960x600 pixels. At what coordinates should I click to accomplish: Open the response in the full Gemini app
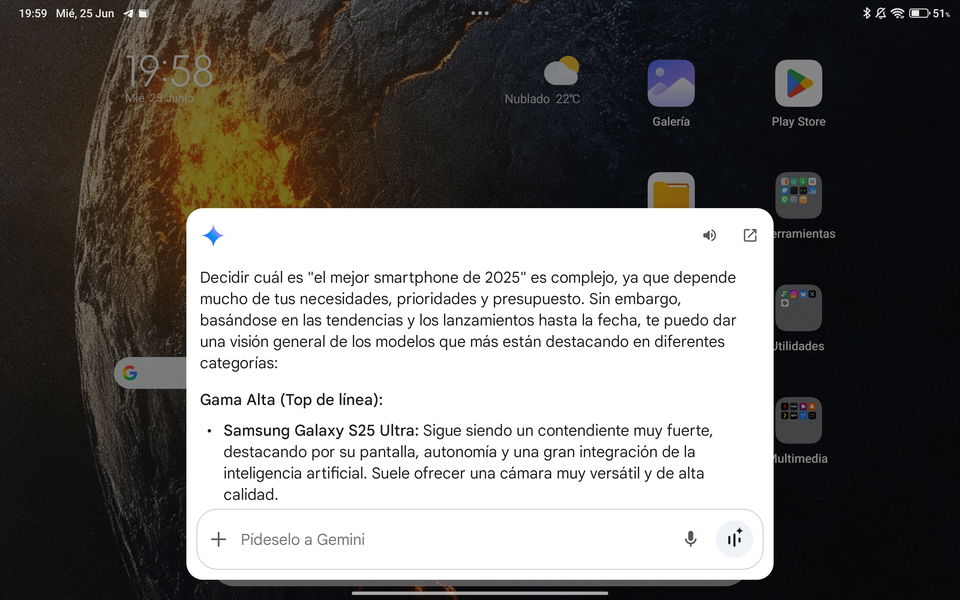pyautogui.click(x=750, y=236)
